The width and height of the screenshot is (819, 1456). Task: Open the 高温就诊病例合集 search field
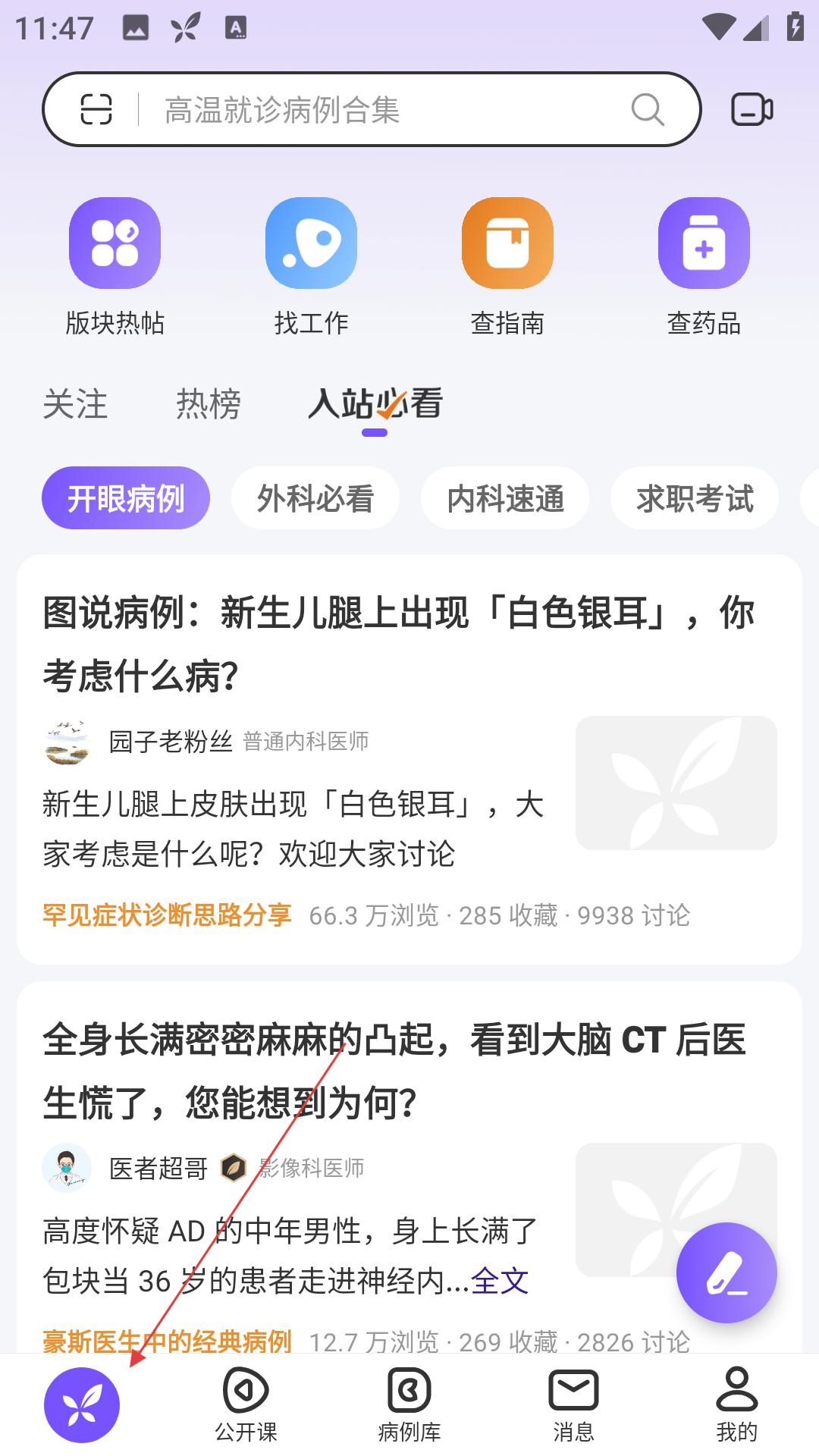tap(379, 110)
